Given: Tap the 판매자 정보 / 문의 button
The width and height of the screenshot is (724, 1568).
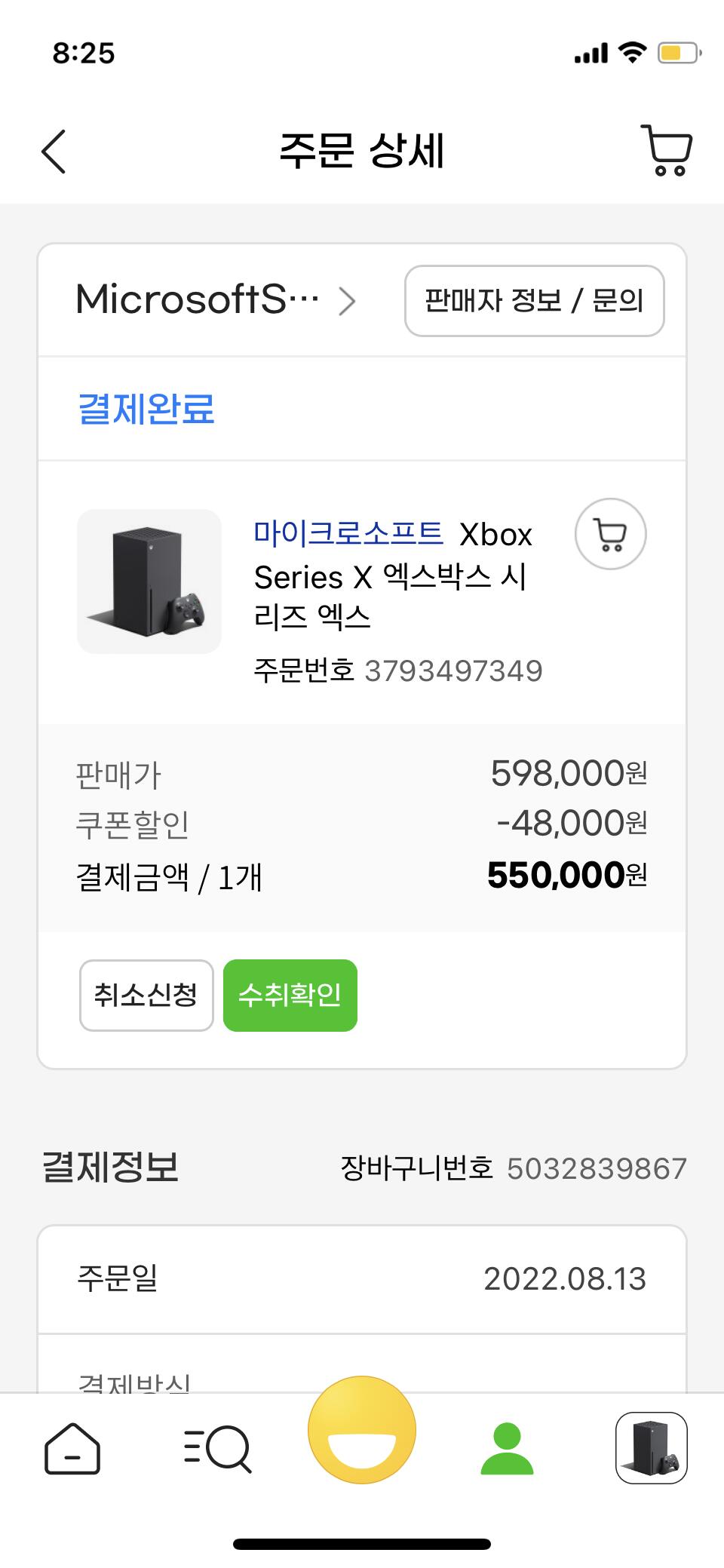Looking at the screenshot, I should pos(534,300).
